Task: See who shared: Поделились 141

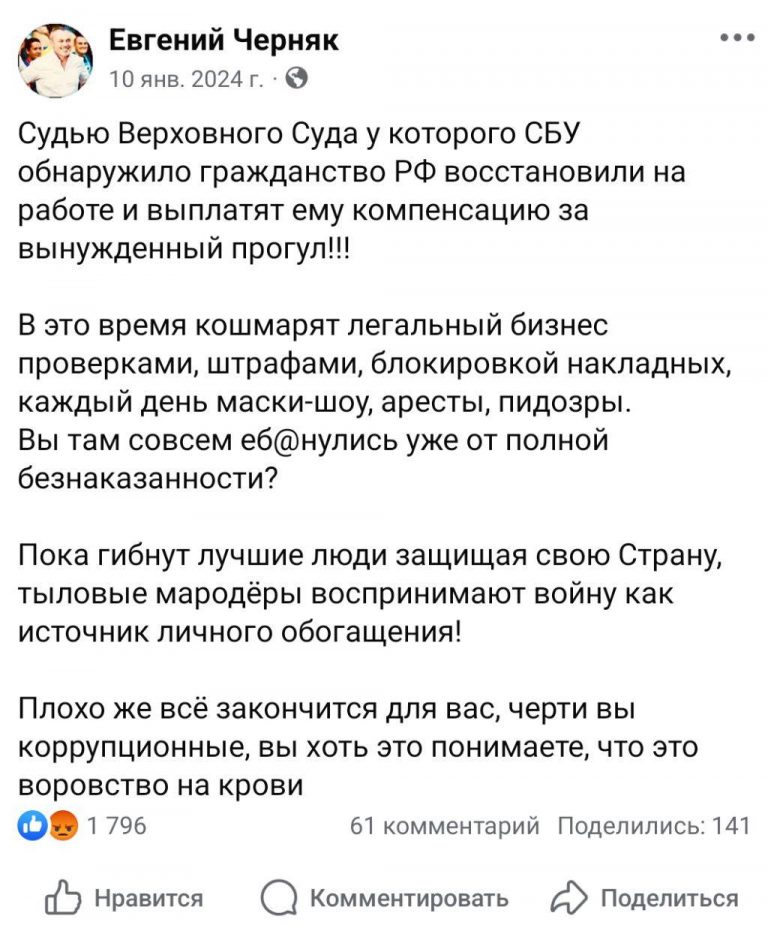Action: (652, 825)
